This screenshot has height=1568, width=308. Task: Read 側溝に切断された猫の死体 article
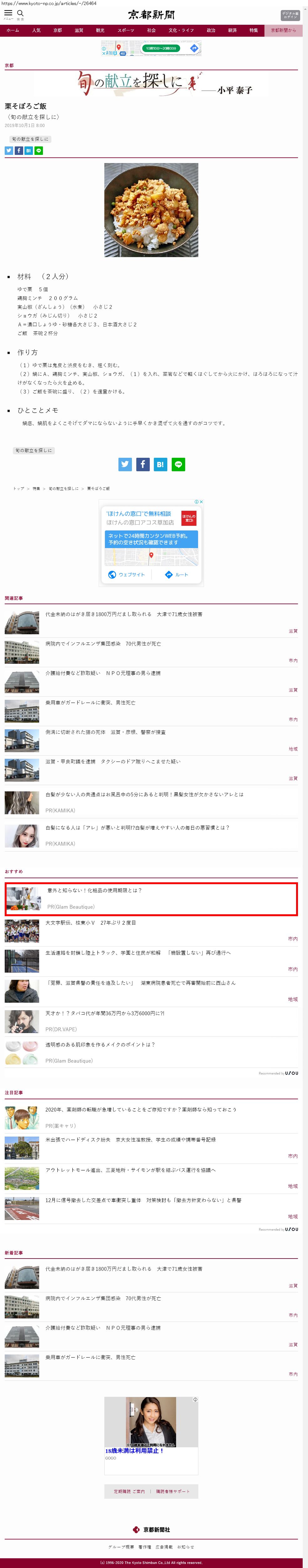point(105,732)
